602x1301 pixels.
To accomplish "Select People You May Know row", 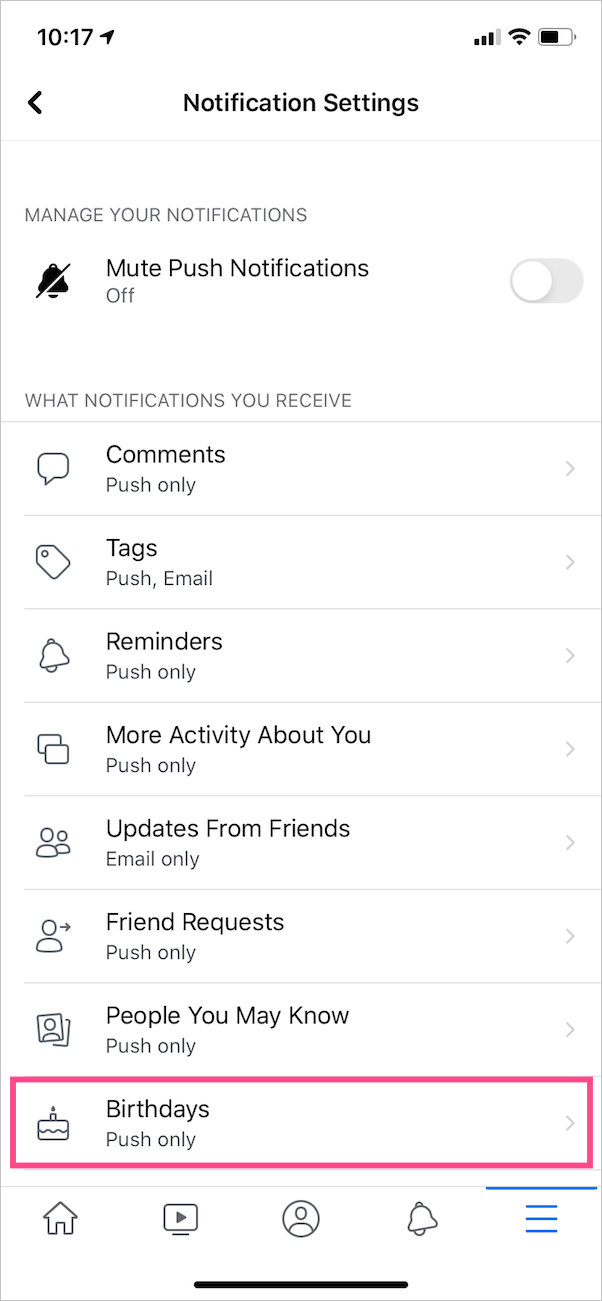I will pos(300,1029).
